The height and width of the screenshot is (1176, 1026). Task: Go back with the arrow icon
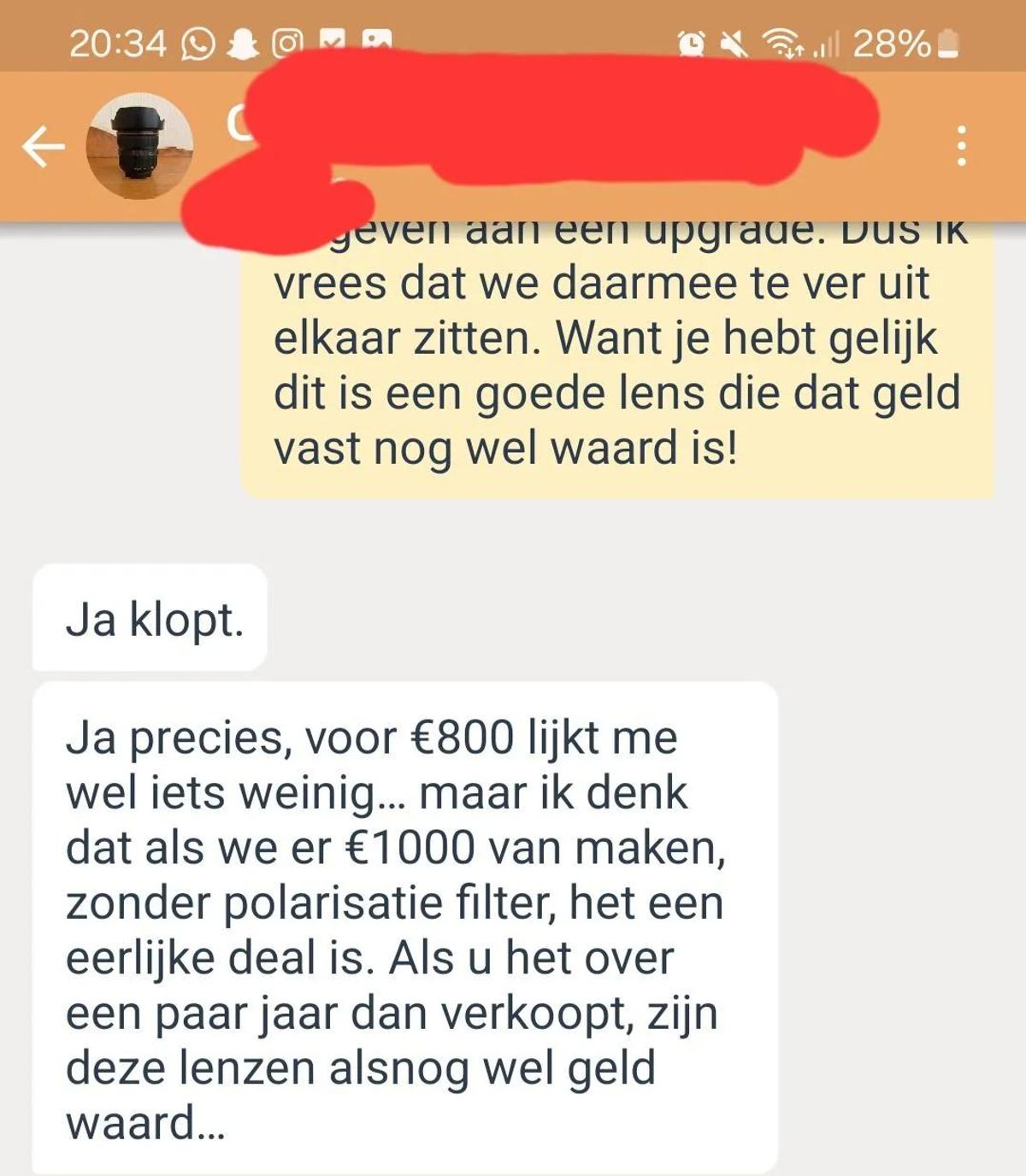[x=44, y=147]
